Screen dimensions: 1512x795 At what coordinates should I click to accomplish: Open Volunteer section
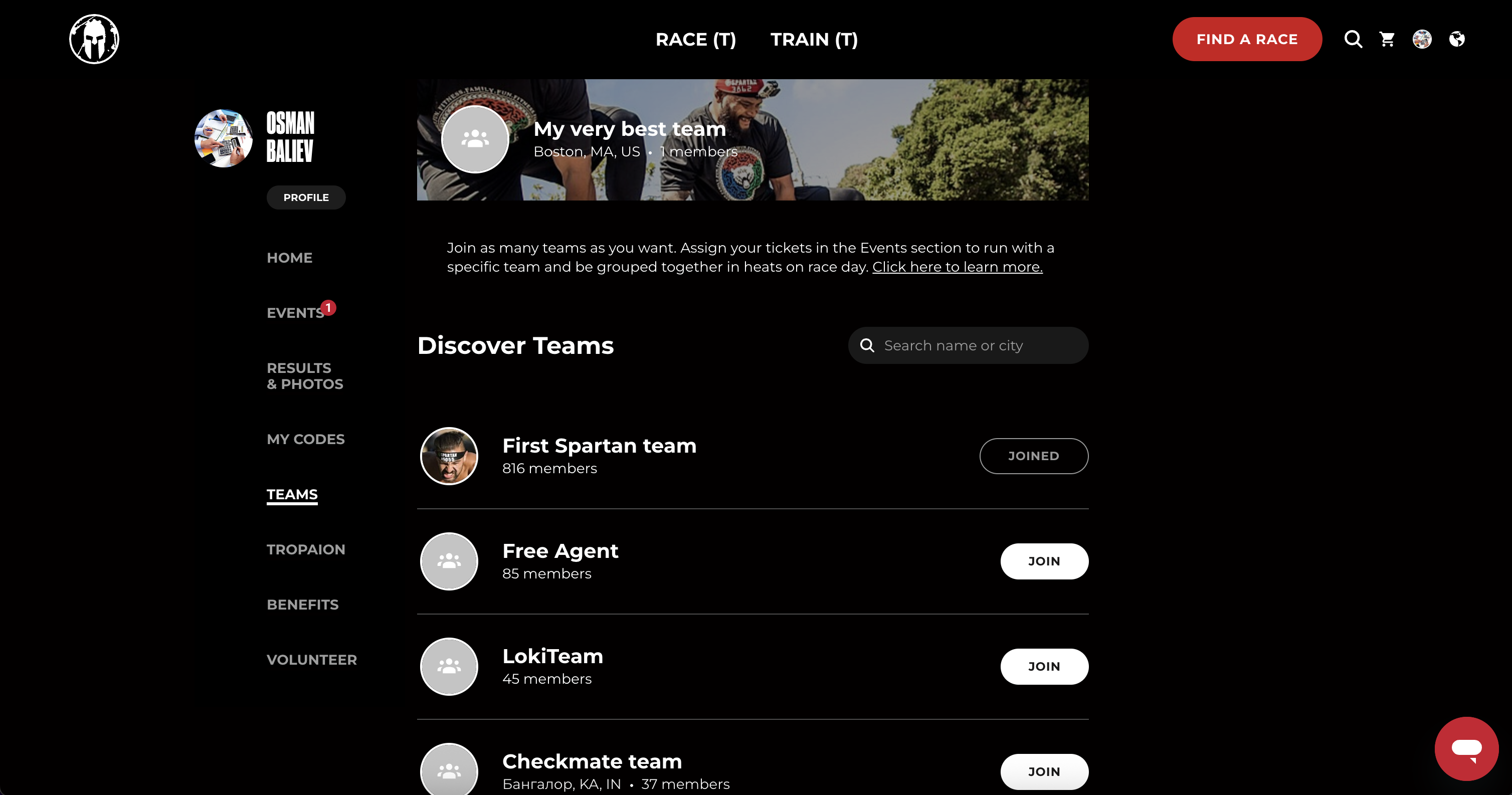click(312, 660)
